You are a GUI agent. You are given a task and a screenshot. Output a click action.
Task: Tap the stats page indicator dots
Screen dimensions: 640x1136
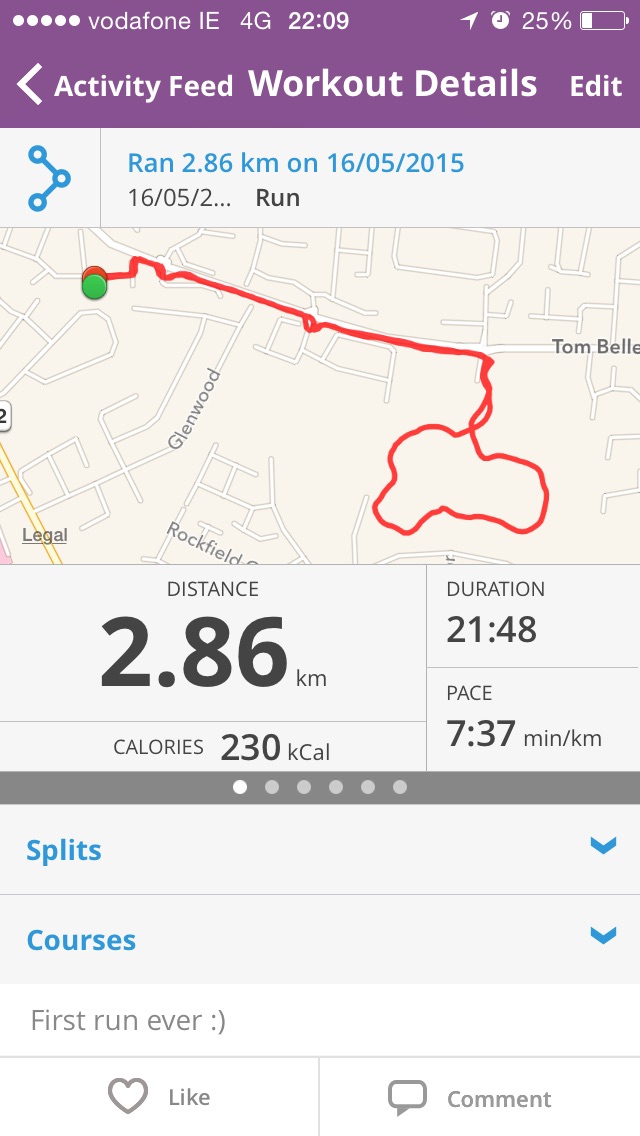click(320, 788)
